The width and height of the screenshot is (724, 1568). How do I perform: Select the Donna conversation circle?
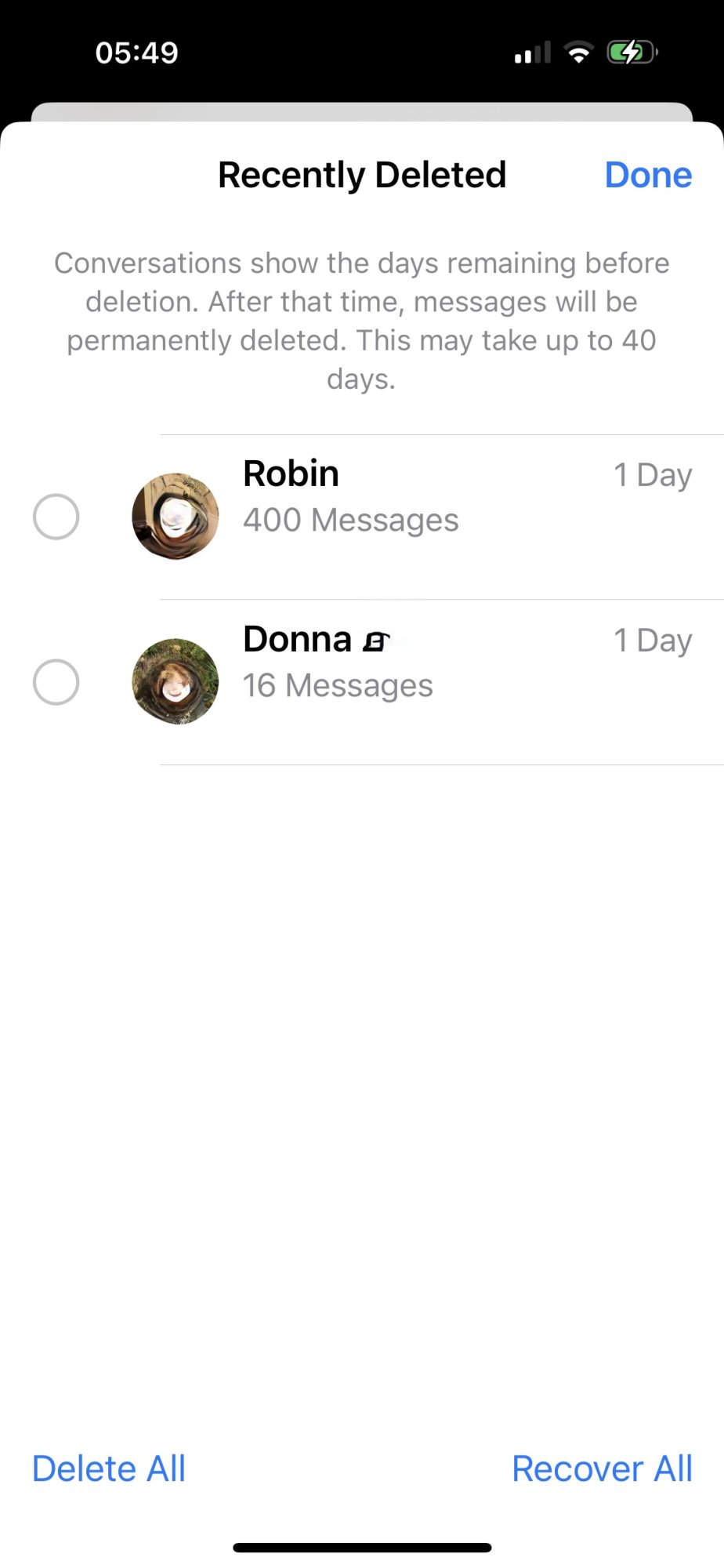click(56, 682)
